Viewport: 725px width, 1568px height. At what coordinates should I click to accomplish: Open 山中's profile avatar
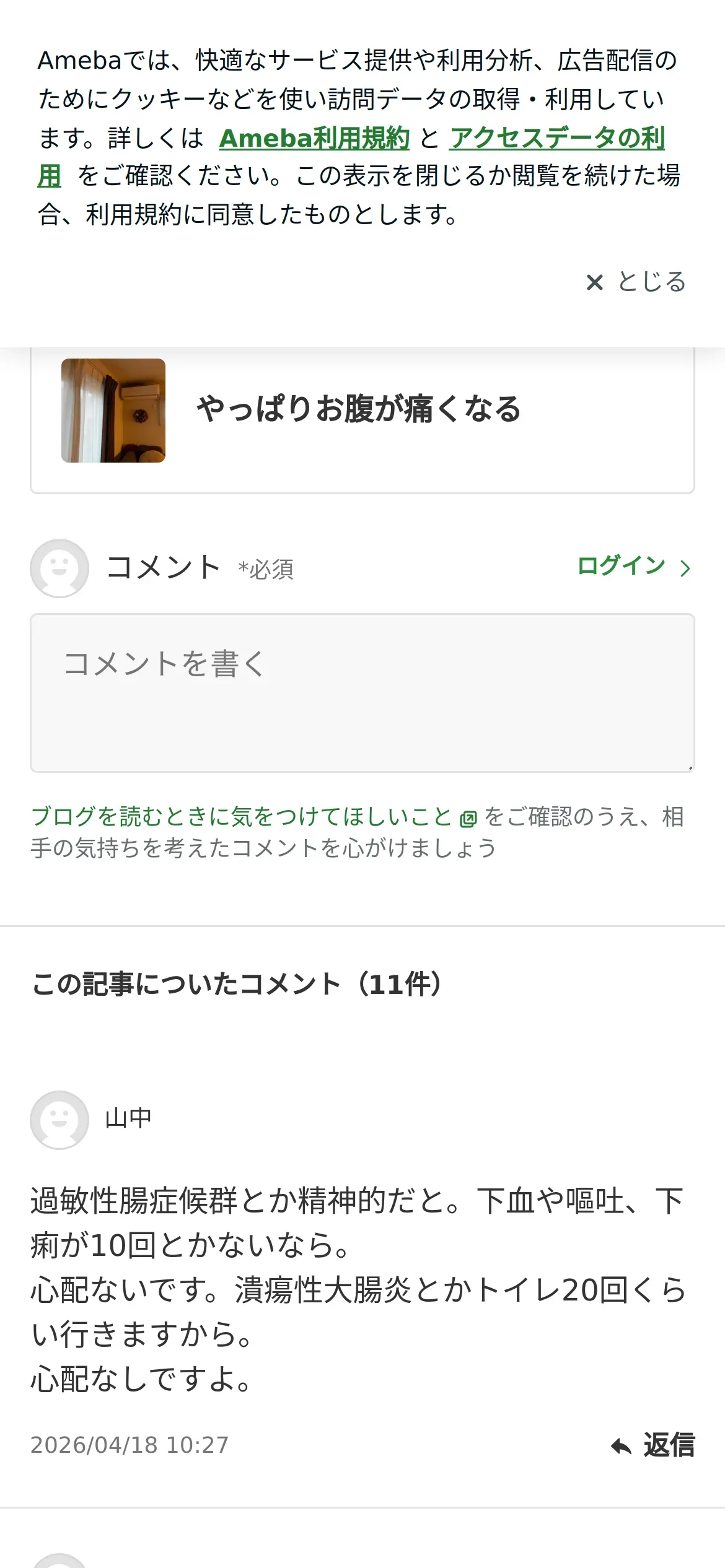tap(59, 1120)
